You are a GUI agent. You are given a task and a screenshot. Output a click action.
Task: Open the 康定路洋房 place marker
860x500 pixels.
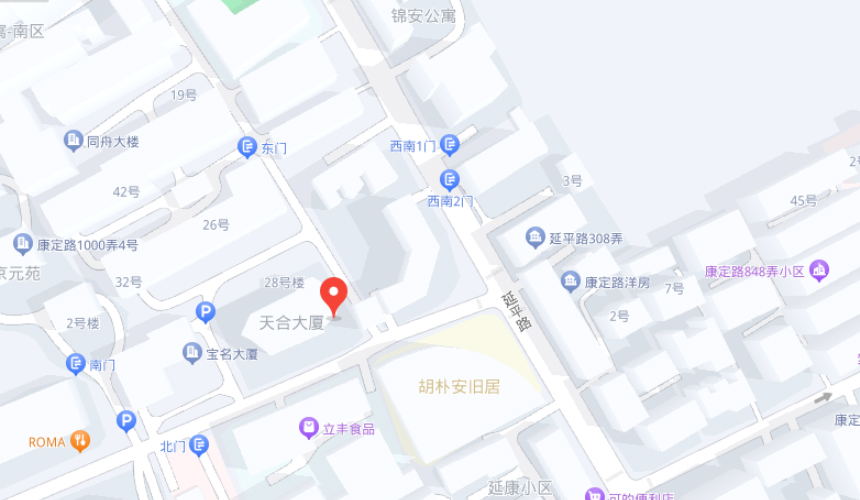570,282
